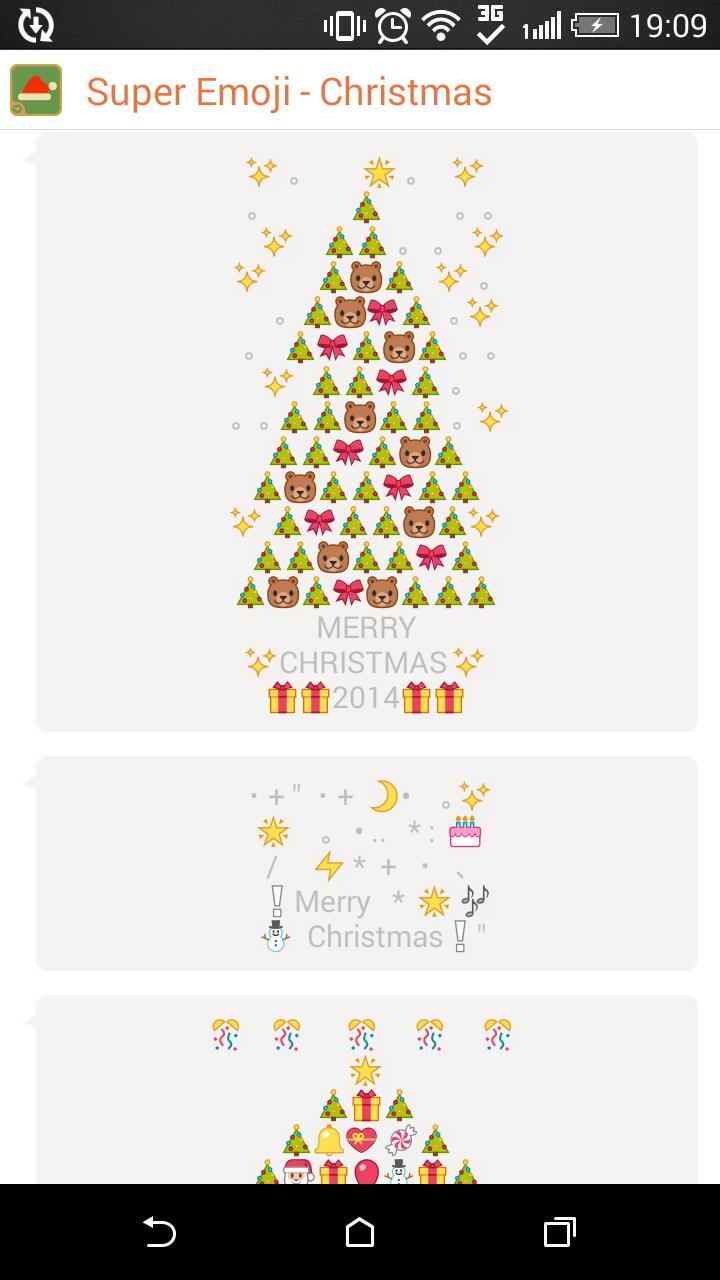Go back using the system back button
The image size is (720, 1280).
[159, 1232]
